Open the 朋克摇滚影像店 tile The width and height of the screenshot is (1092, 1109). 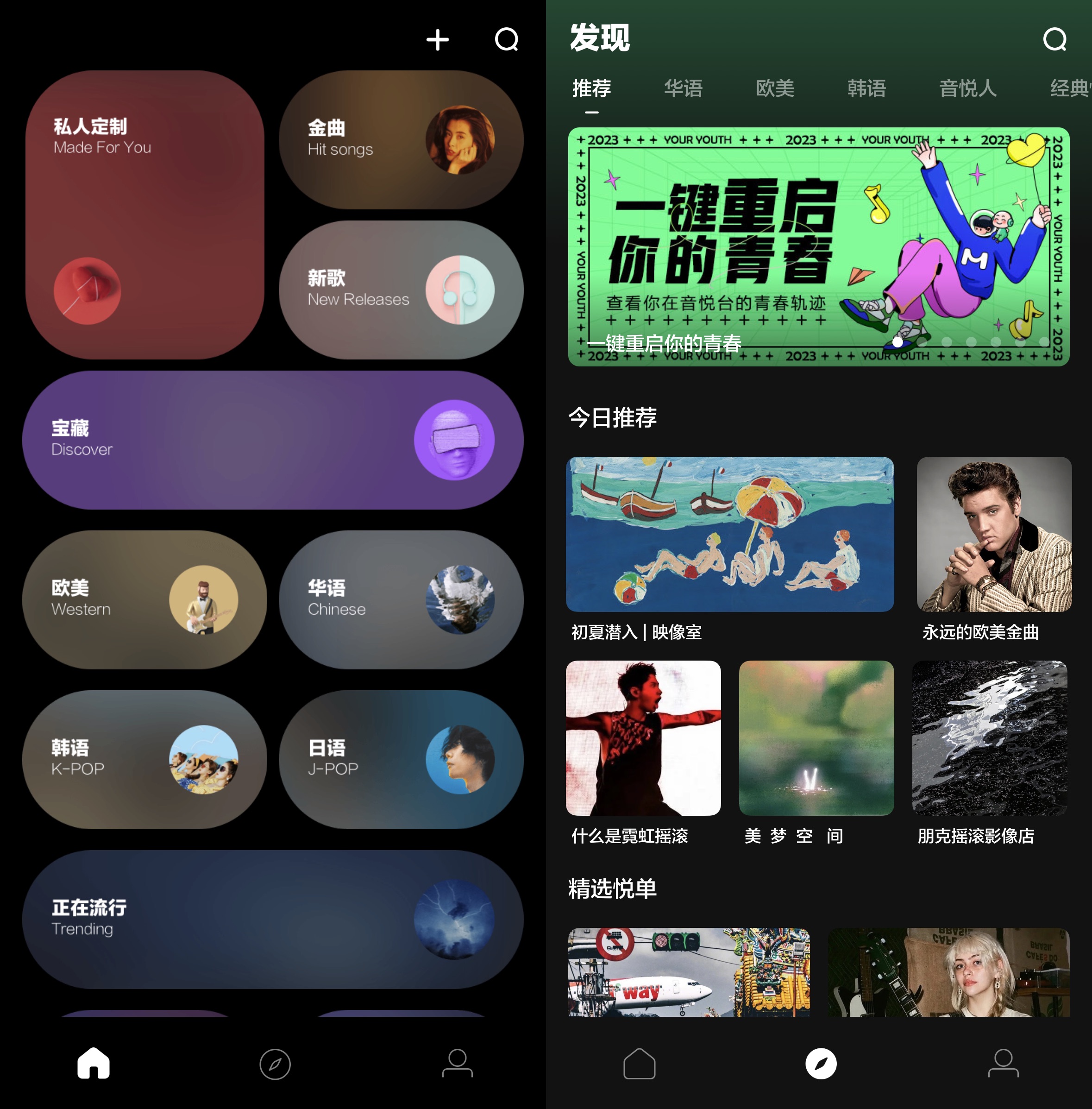(x=989, y=738)
